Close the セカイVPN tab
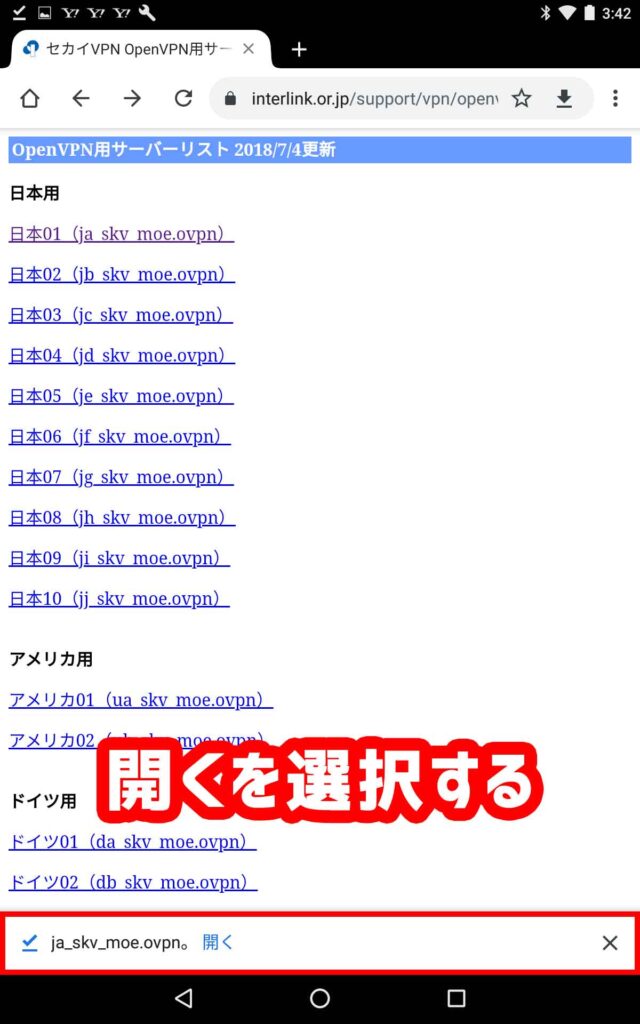The width and height of the screenshot is (640, 1024). [x=249, y=49]
